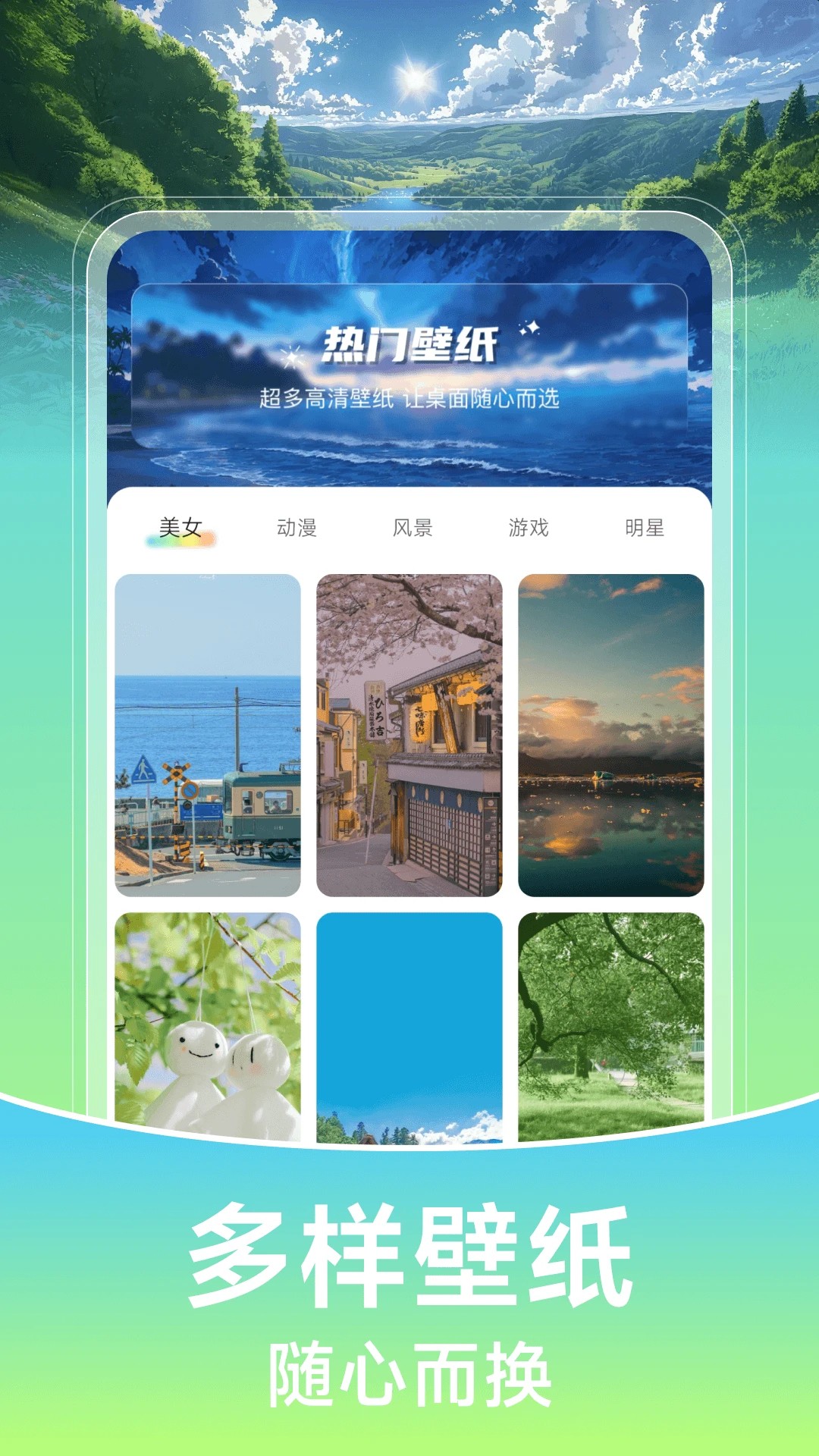Select the blue sky wallpaper thumbnail
Screen dimensions: 819x1456
(x=409, y=1024)
